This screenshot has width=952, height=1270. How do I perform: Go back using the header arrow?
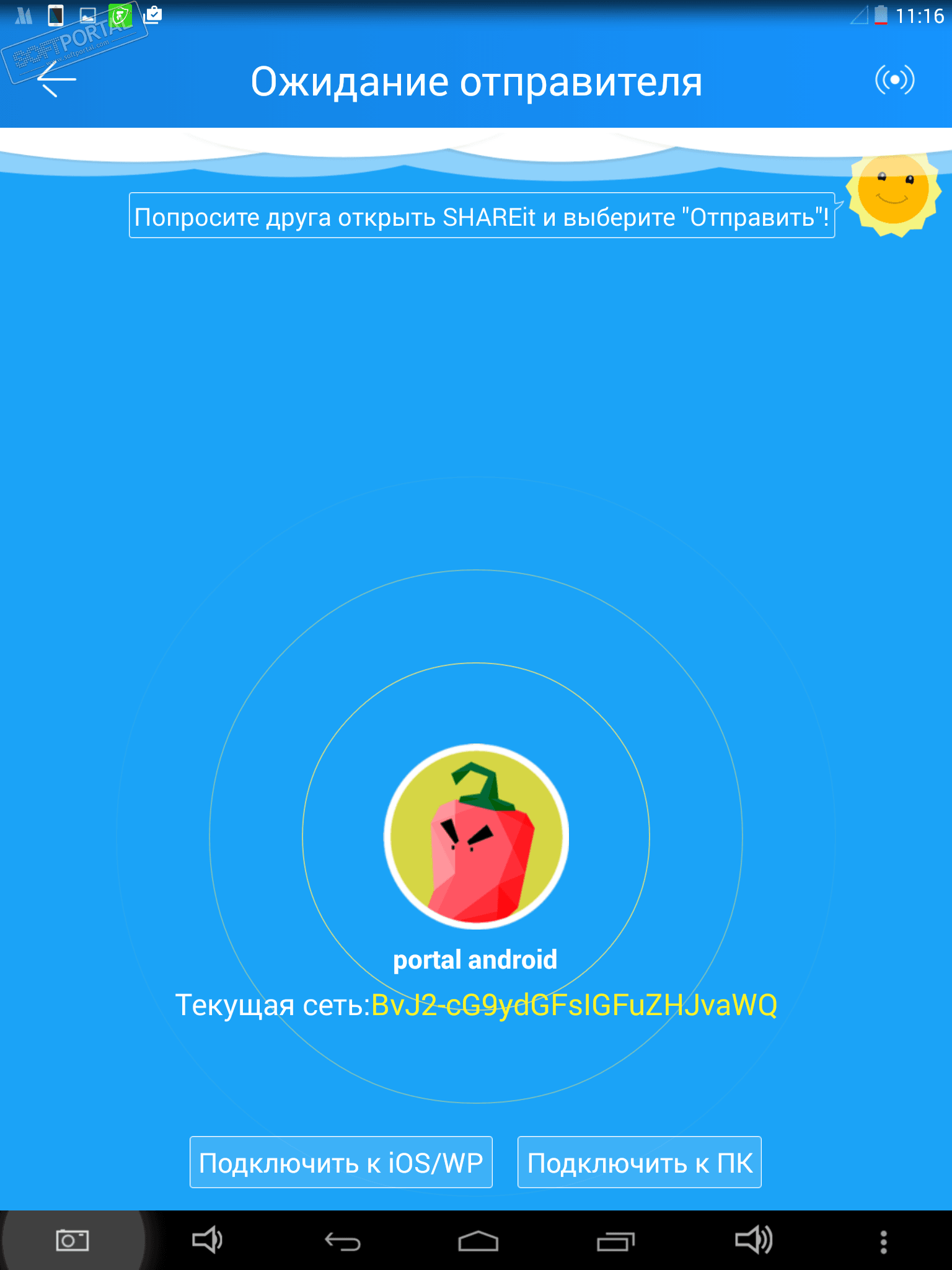(57, 79)
